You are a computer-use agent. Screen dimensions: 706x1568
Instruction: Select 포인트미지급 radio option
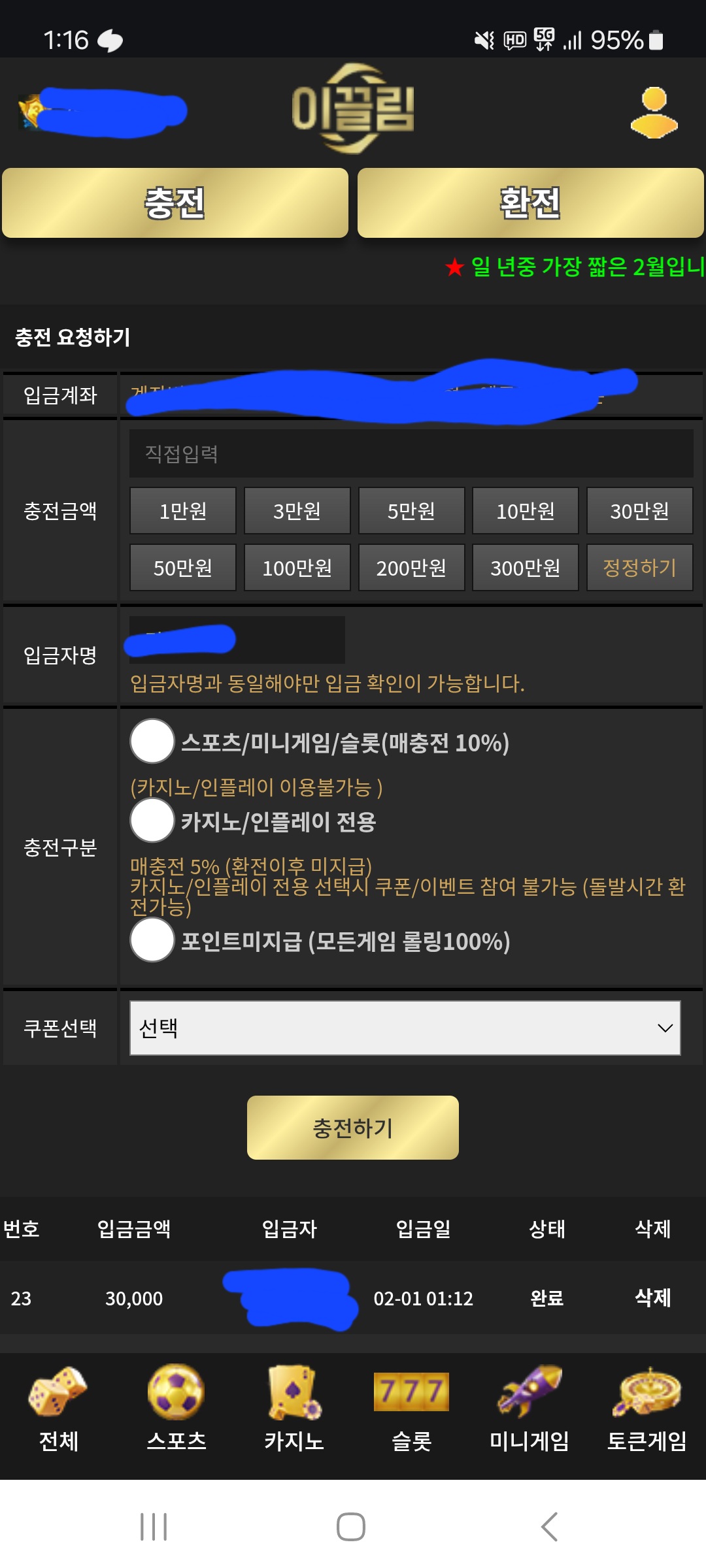[152, 939]
